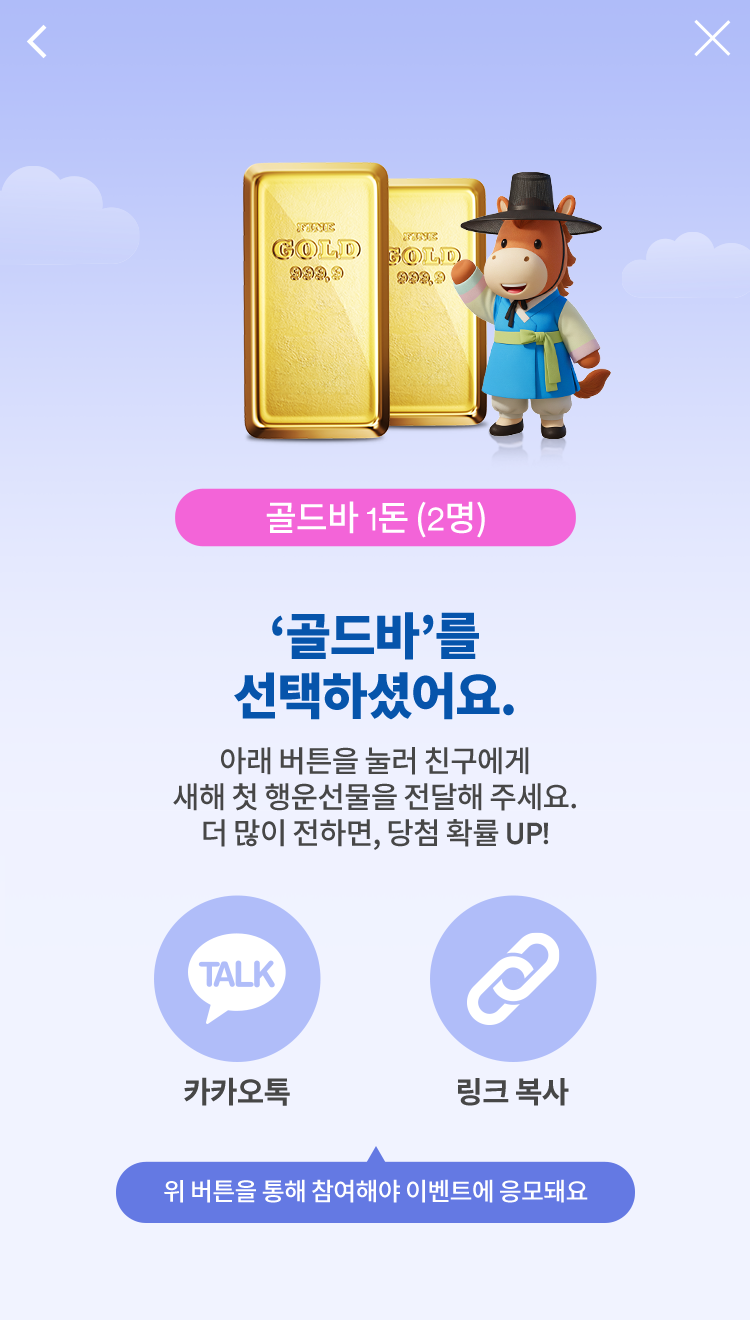The width and height of the screenshot is (750, 1320).
Task: Copy the event link
Action: 512,978
